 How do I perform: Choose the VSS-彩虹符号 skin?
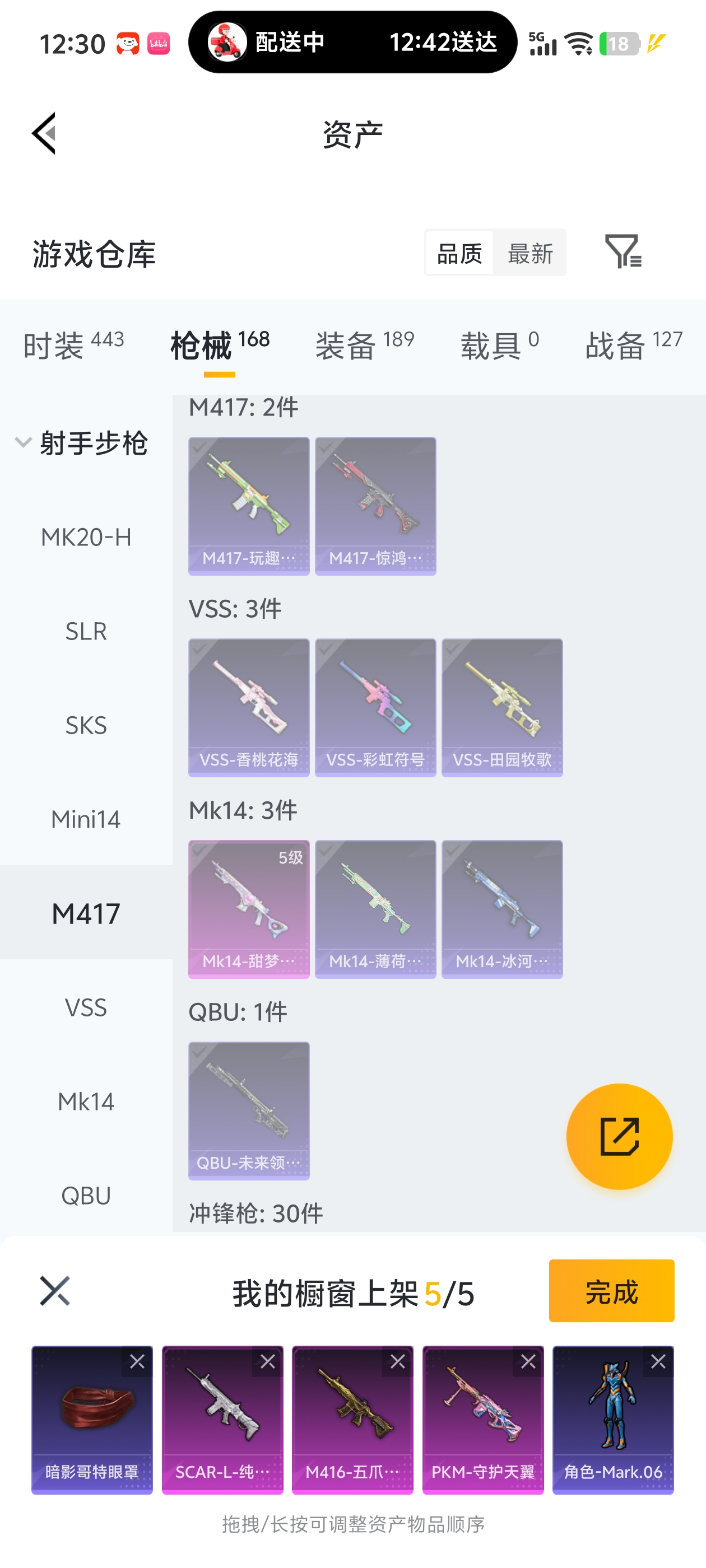click(x=375, y=707)
